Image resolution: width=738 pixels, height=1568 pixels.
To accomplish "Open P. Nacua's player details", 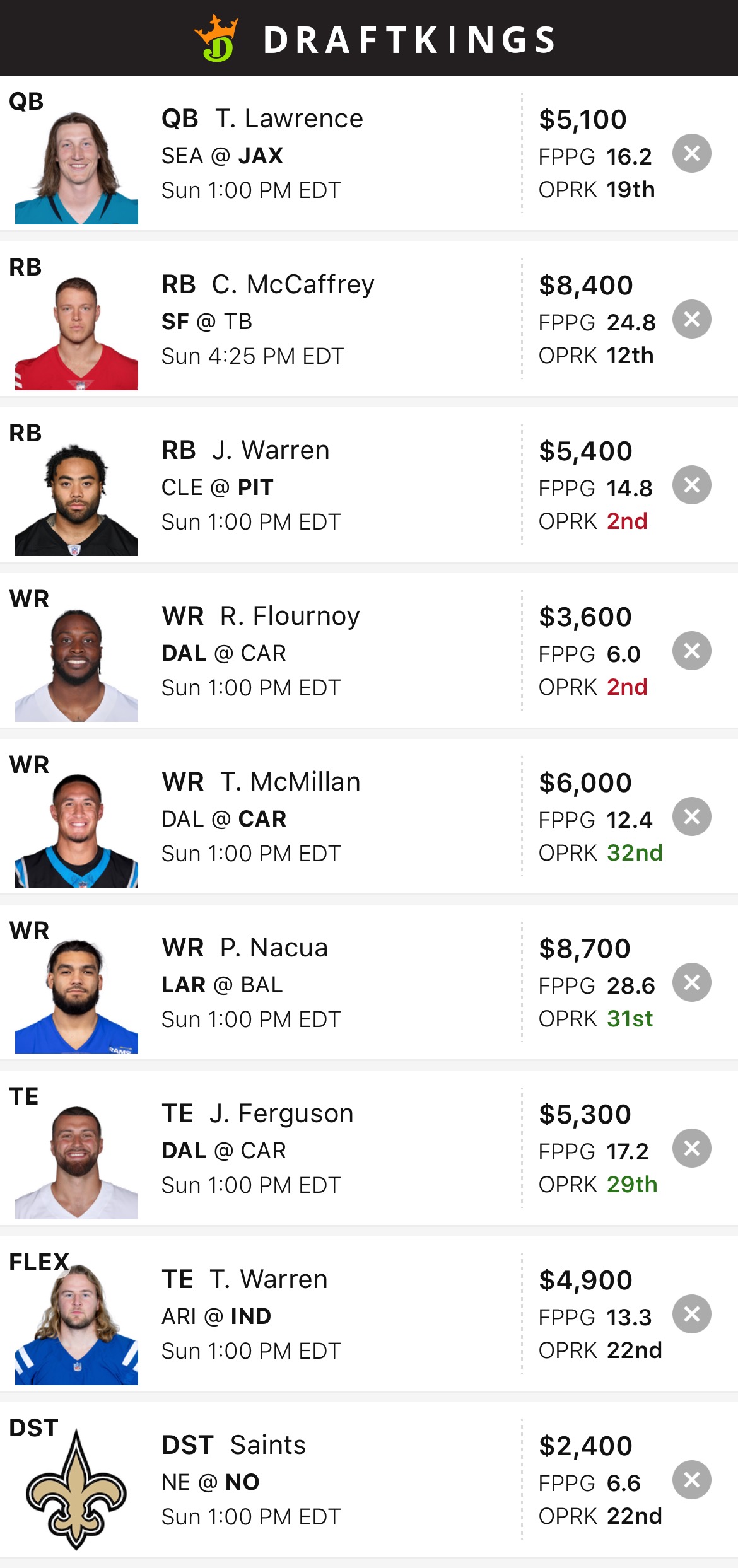I will coord(274,948).
